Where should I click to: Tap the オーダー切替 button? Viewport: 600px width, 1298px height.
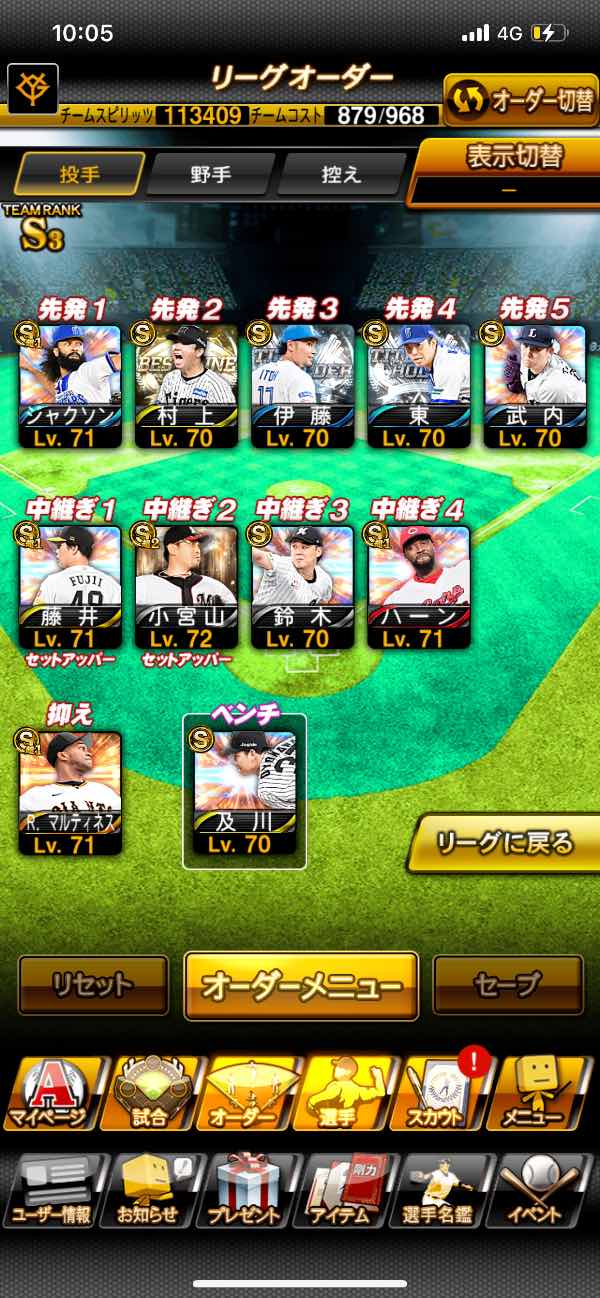click(x=521, y=99)
